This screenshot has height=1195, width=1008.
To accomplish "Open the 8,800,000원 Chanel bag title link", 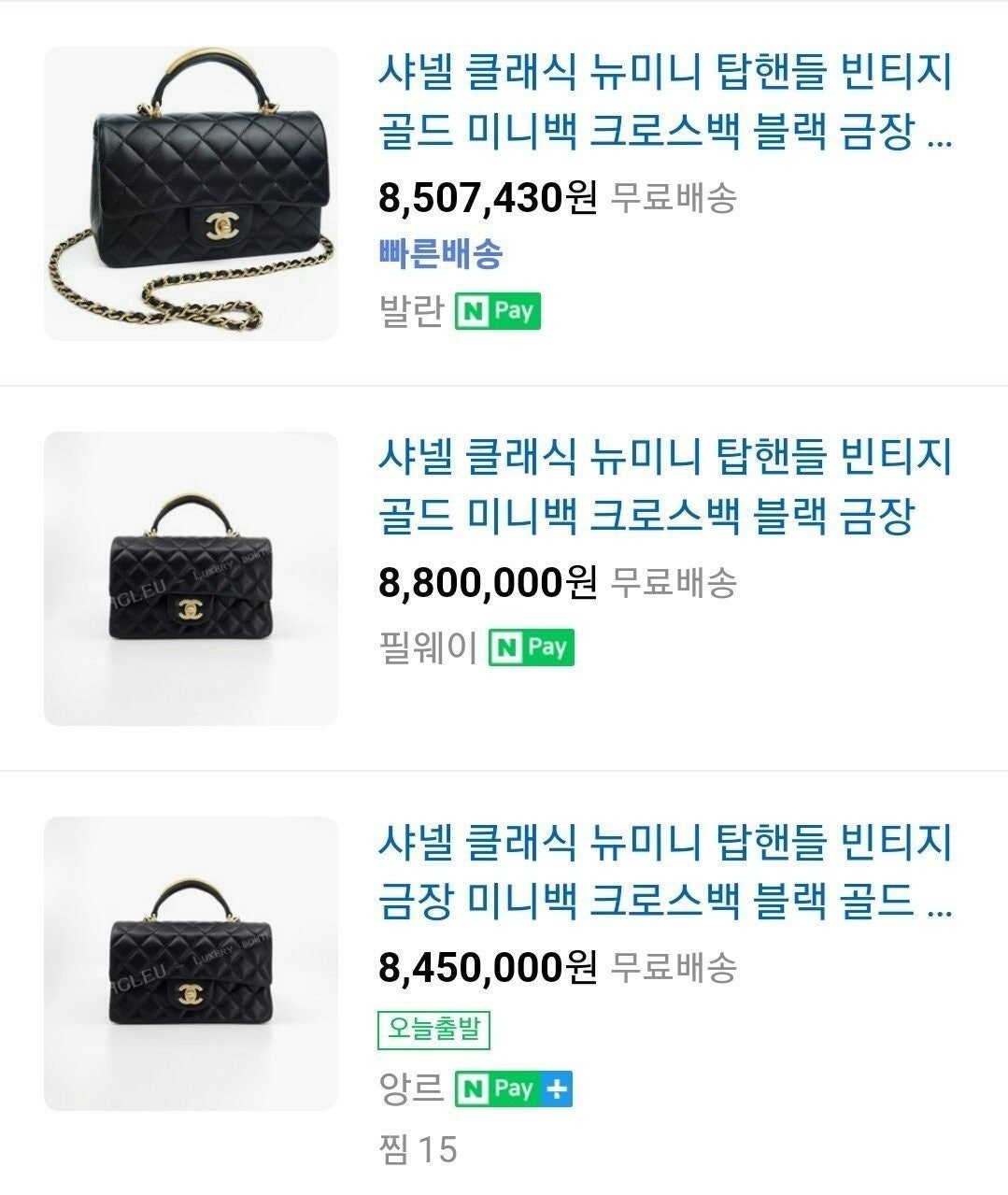I will pos(663,486).
